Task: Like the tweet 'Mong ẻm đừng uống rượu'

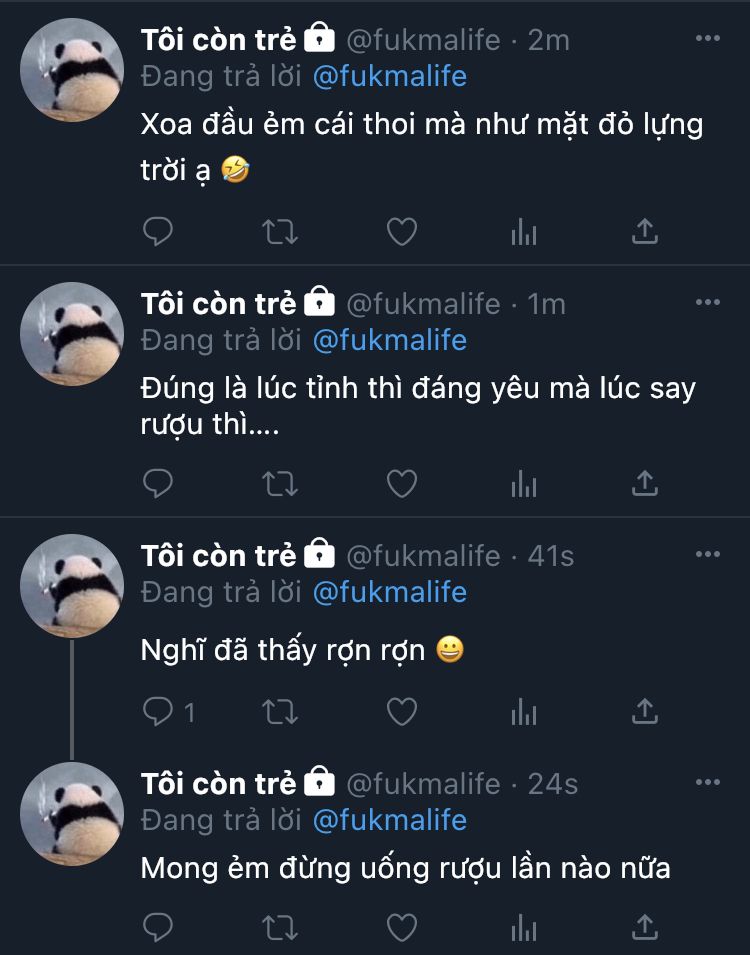Action: point(402,926)
